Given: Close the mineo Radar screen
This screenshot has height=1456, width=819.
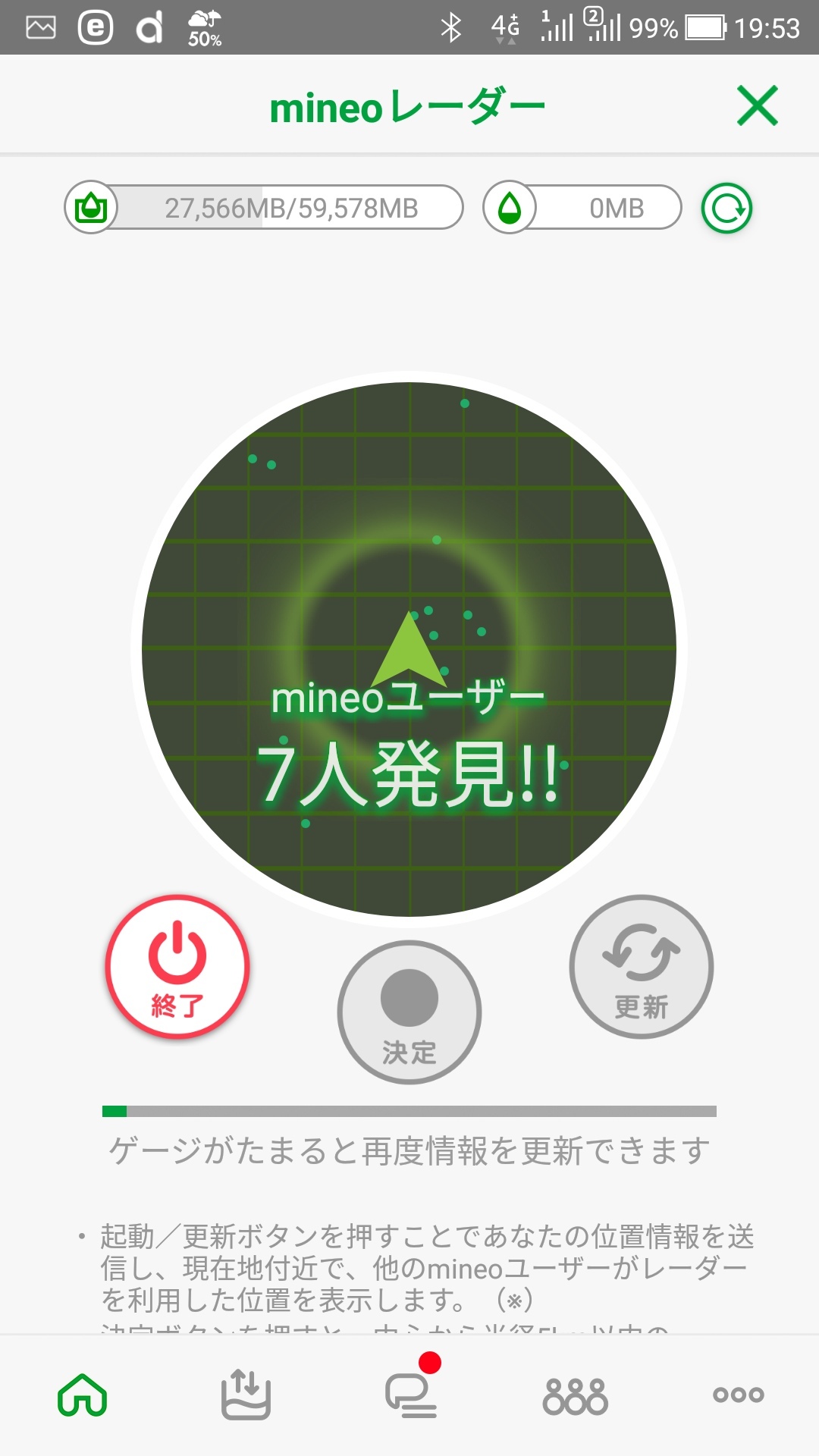Looking at the screenshot, I should pos(757,105).
